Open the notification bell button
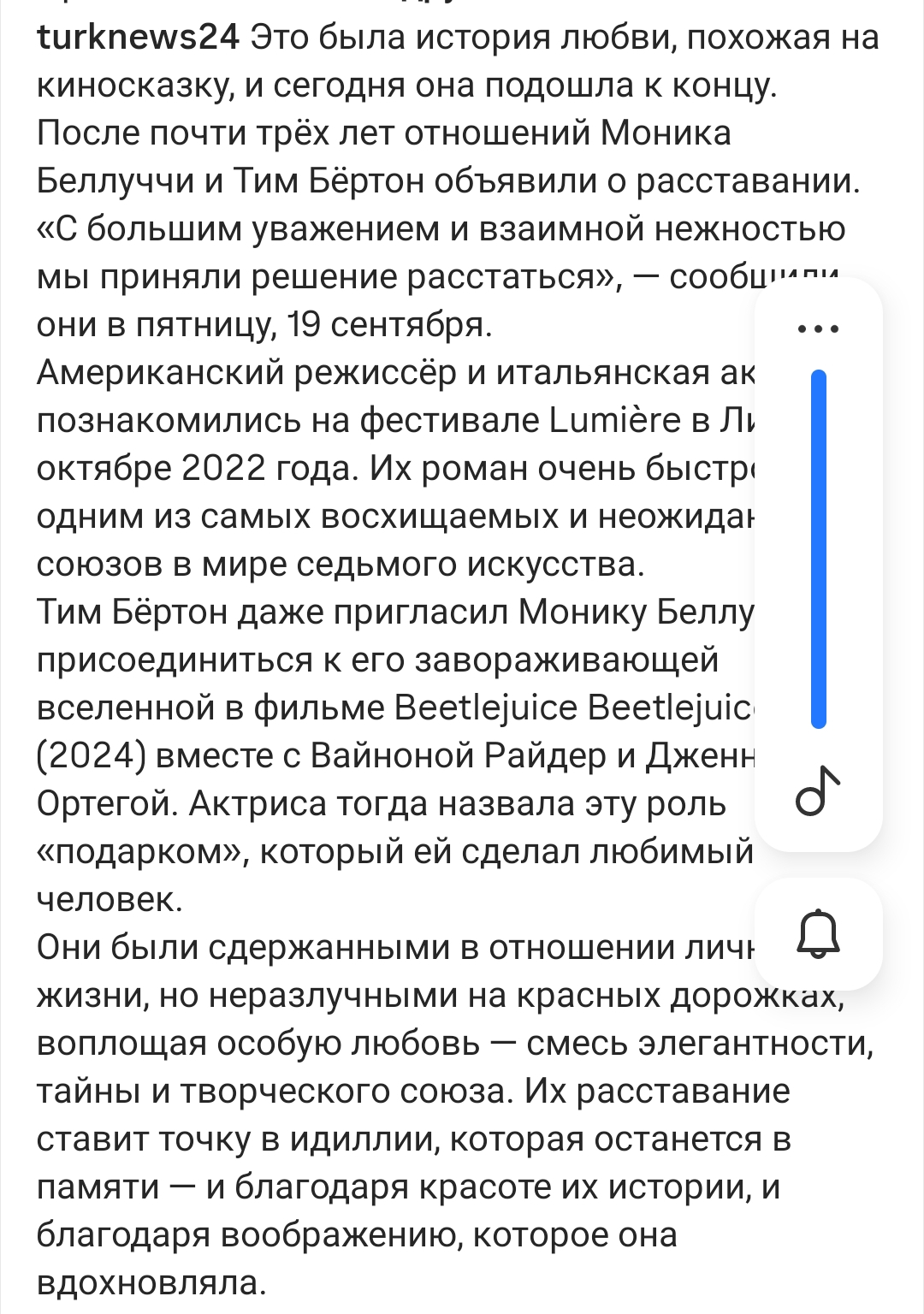924x1314 pixels. tap(818, 933)
